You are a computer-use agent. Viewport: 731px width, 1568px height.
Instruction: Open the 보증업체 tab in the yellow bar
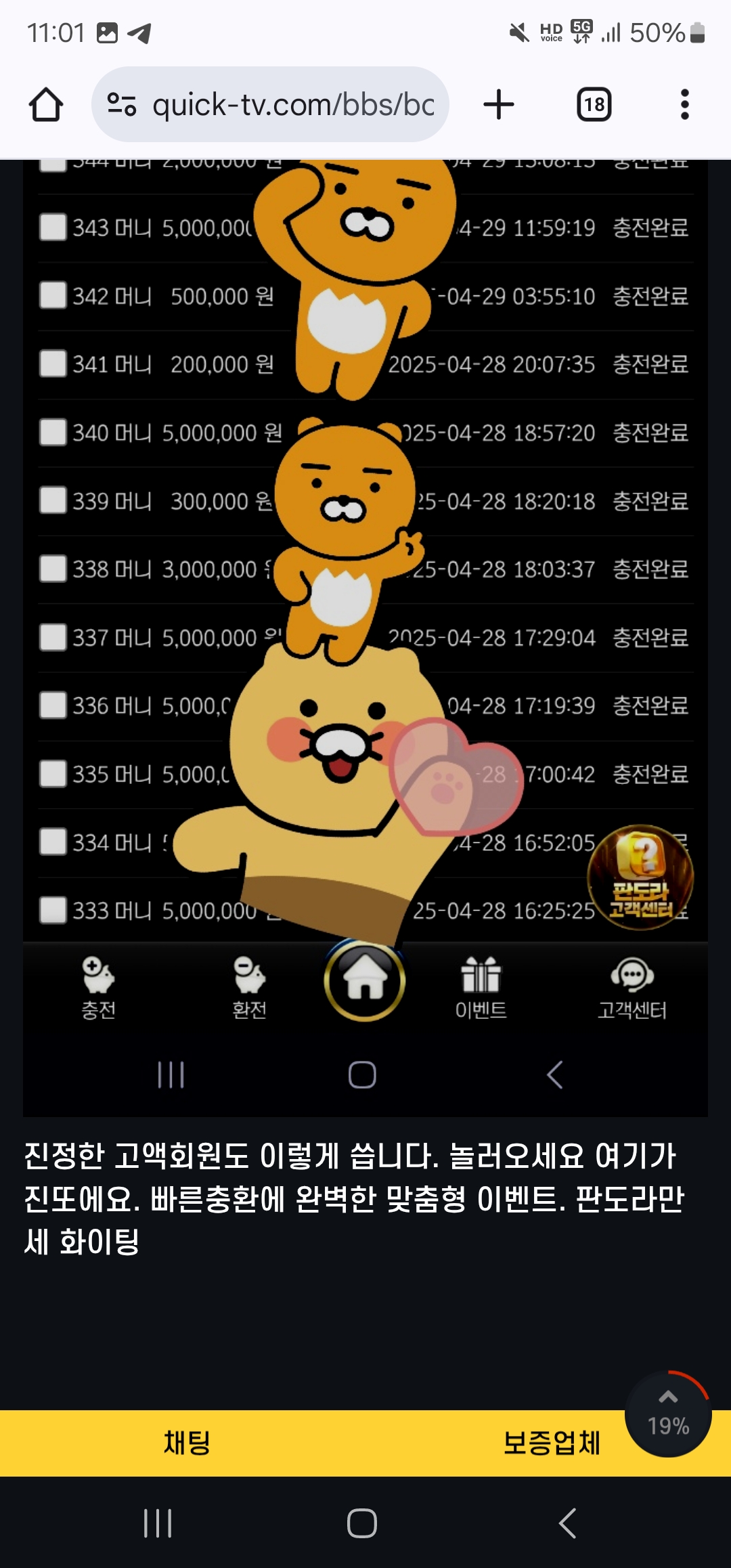[551, 1443]
